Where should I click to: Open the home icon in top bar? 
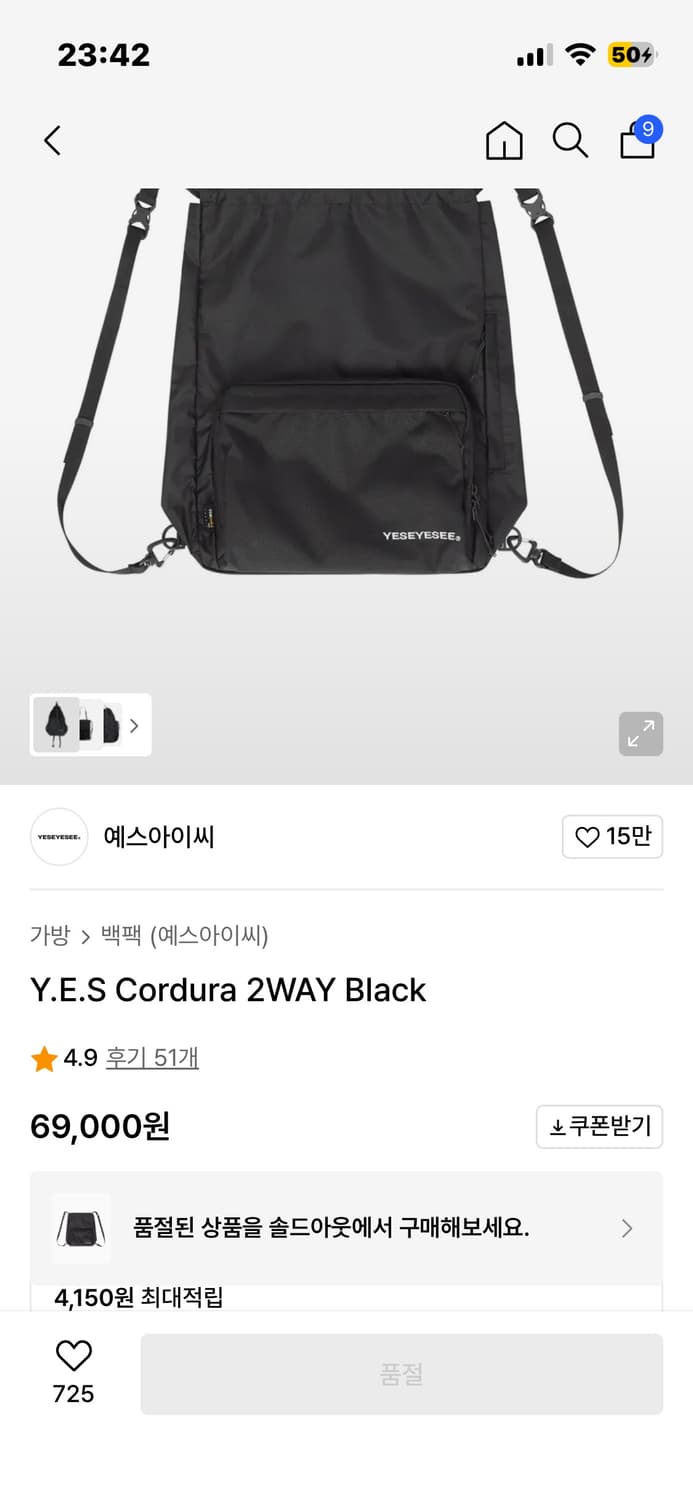pyautogui.click(x=504, y=141)
